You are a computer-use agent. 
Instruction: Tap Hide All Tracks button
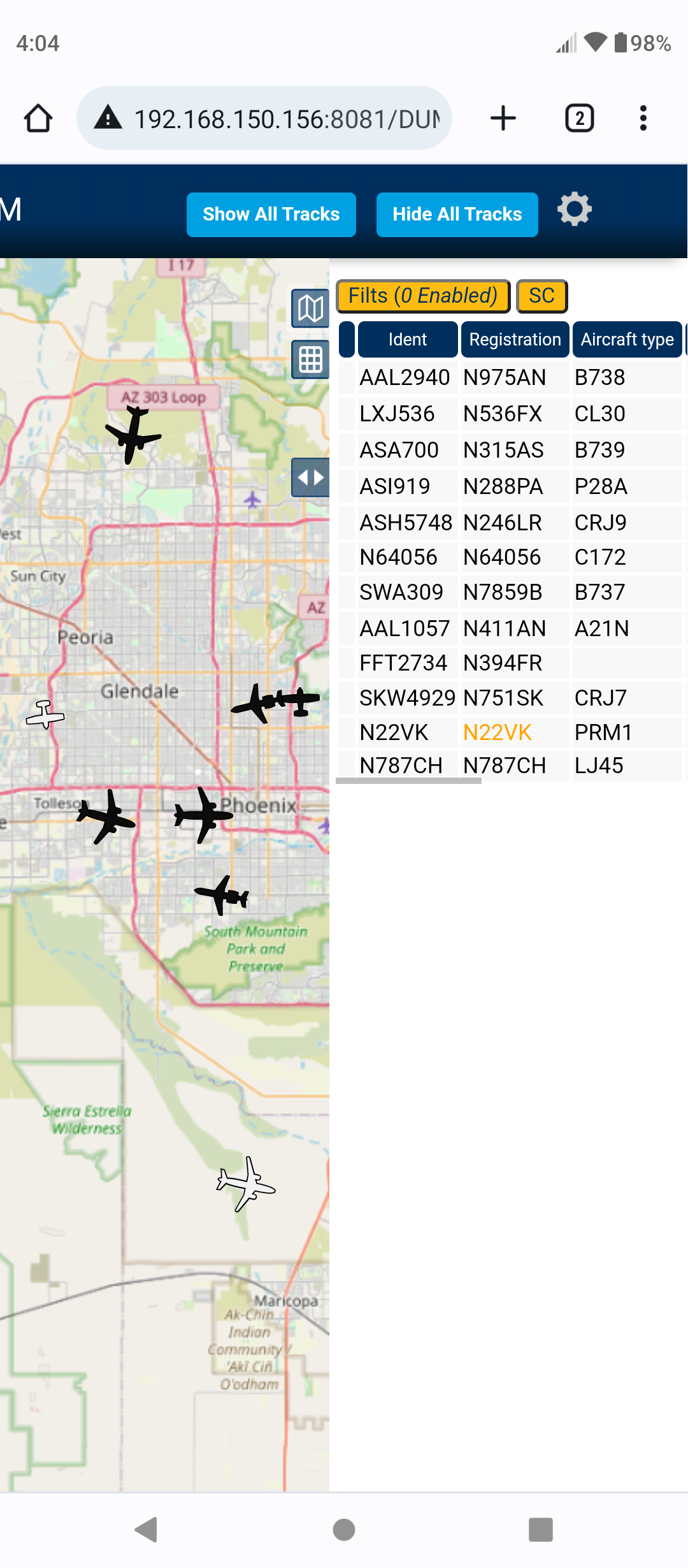tap(457, 214)
